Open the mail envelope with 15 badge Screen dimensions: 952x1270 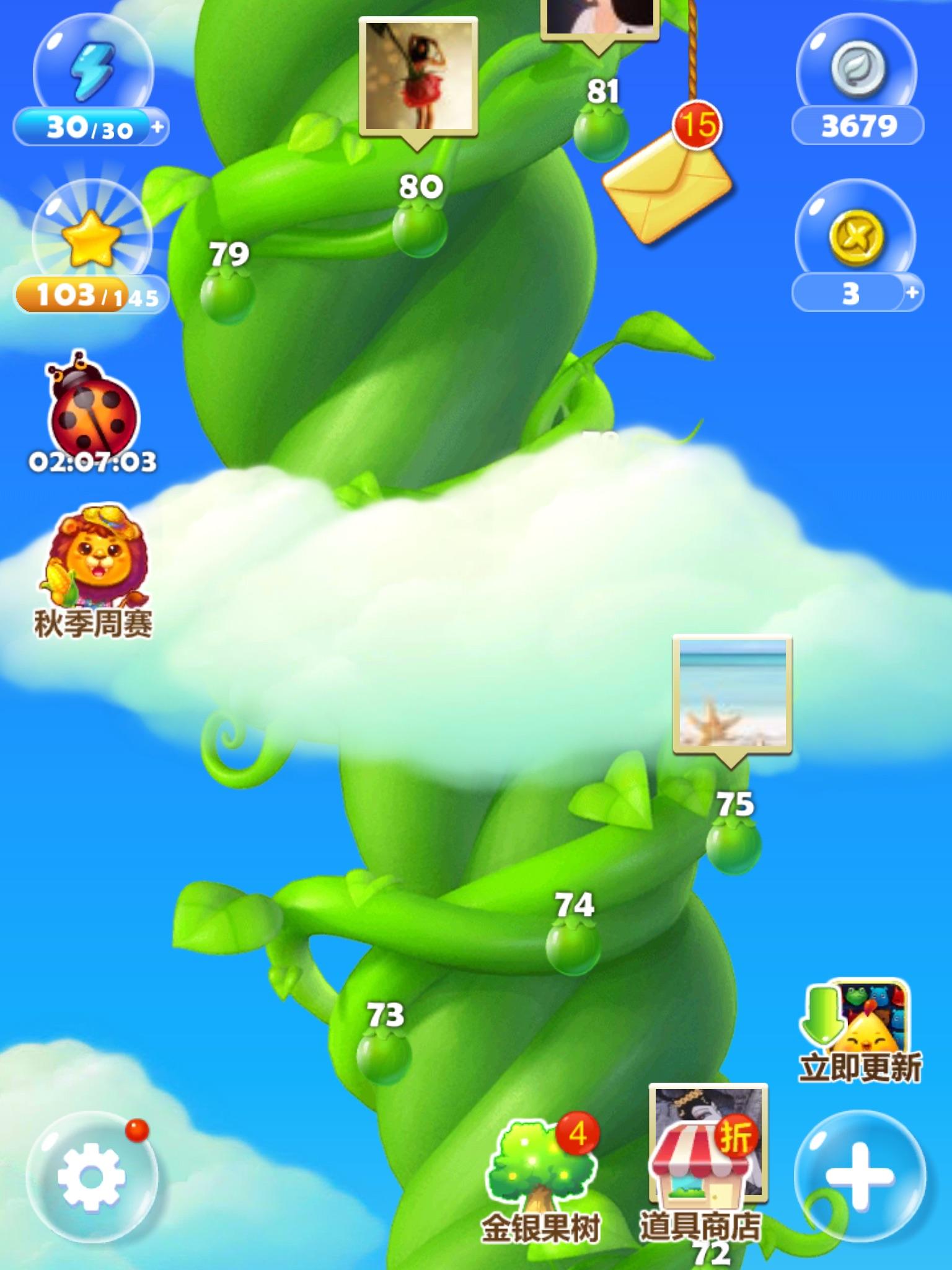point(667,184)
